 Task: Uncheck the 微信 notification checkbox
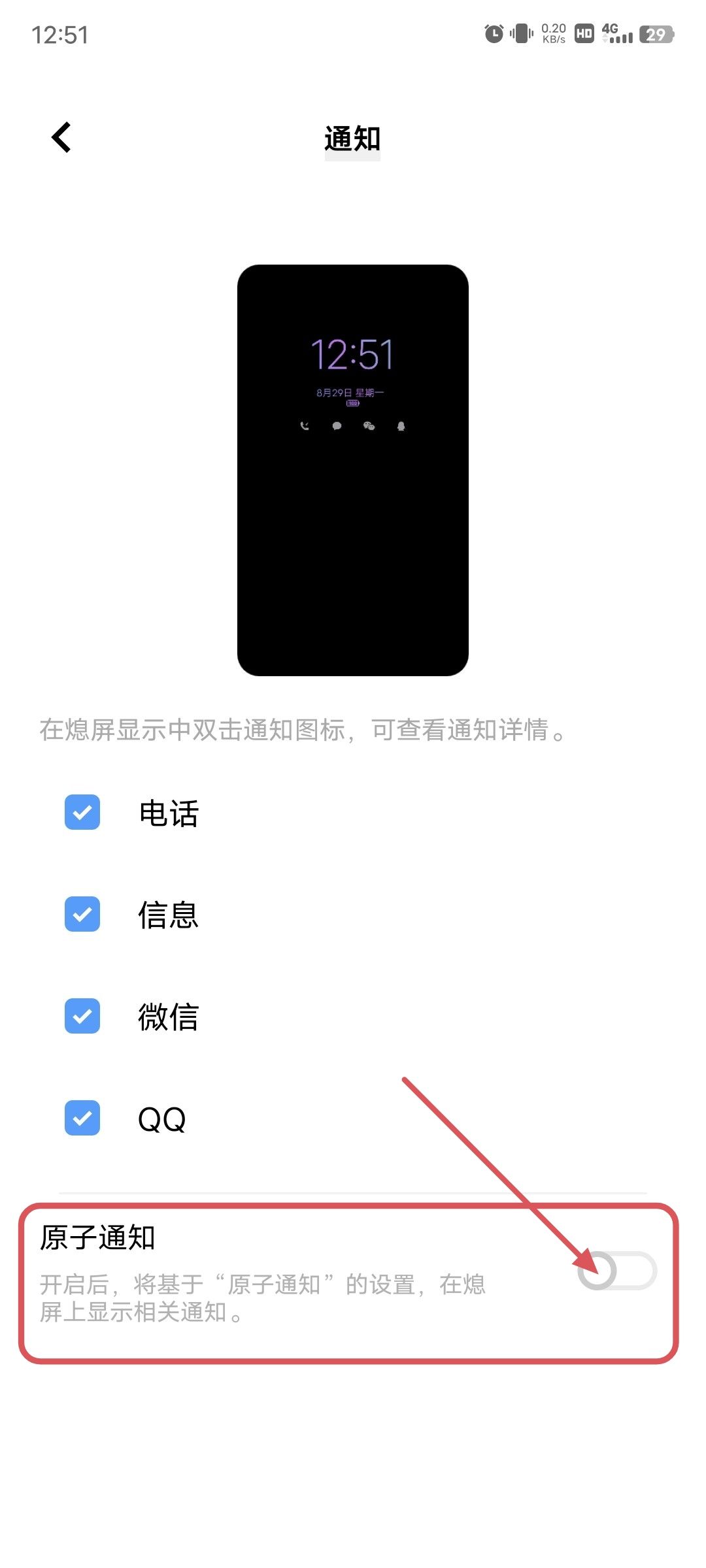82,1016
